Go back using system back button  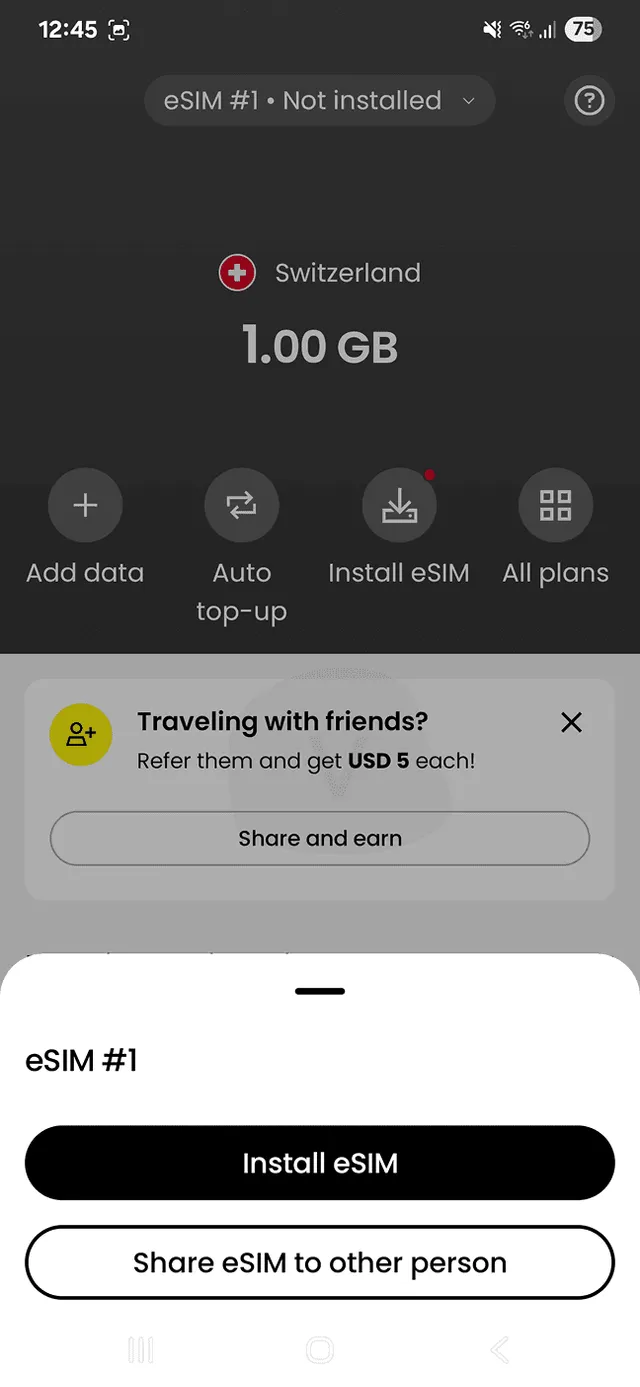click(x=499, y=1351)
